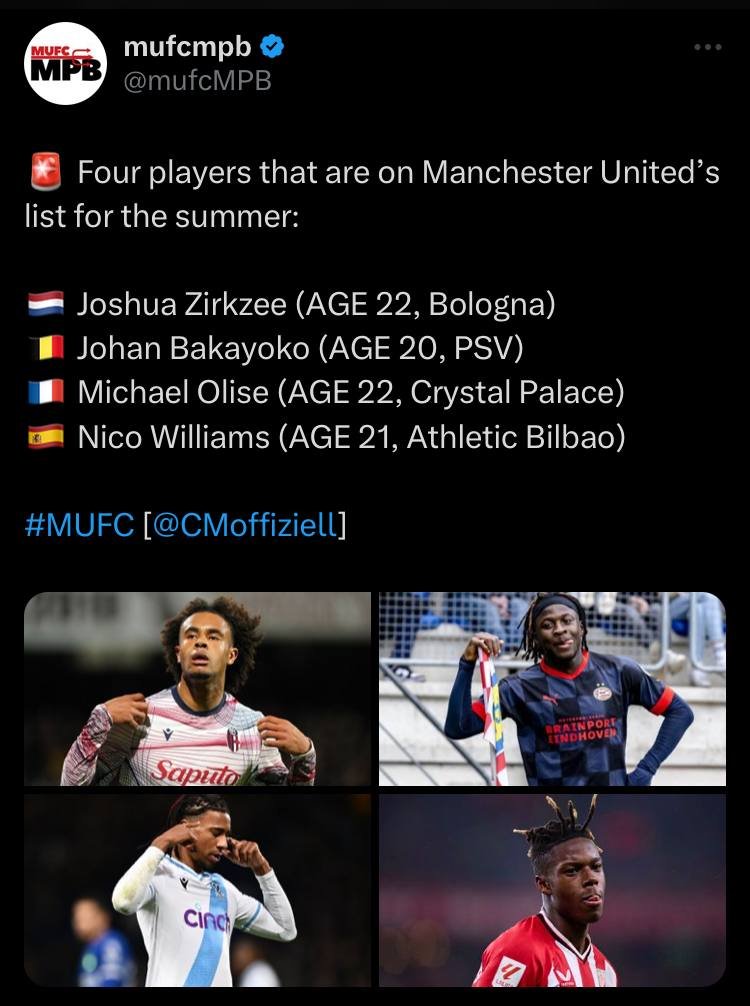This screenshot has height=1006, width=750.
Task: View the Crystal Palace player photo tile
Action: pos(198,890)
